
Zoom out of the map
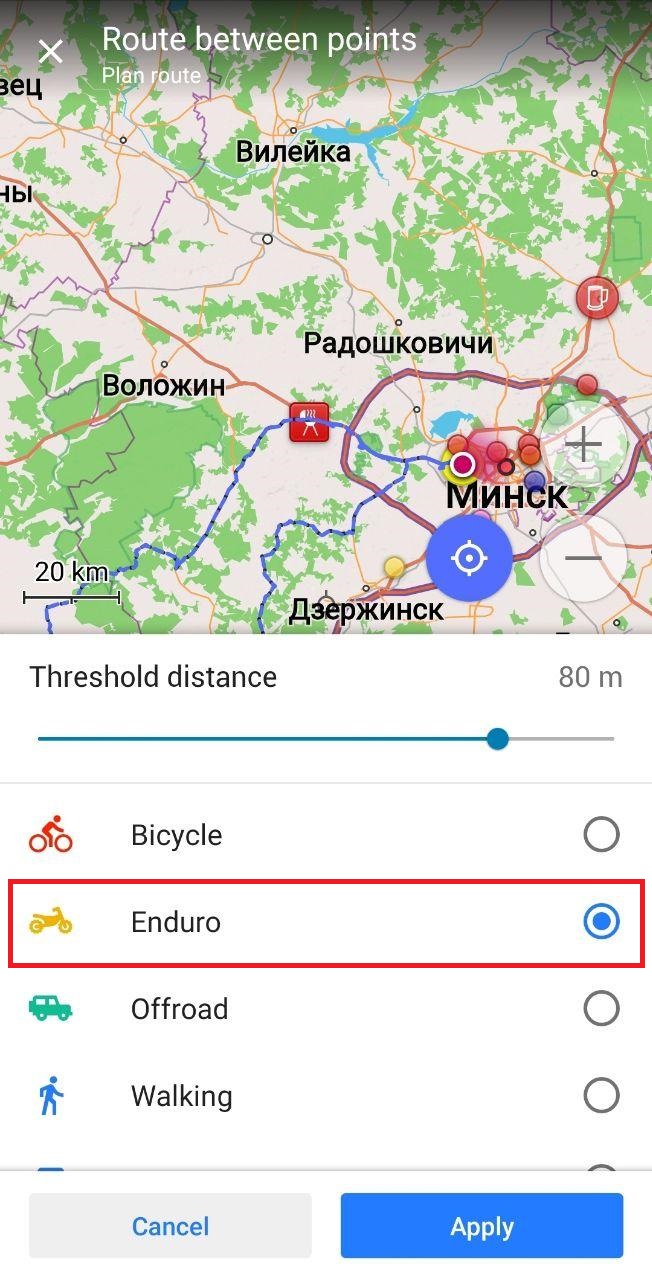pyautogui.click(x=583, y=558)
